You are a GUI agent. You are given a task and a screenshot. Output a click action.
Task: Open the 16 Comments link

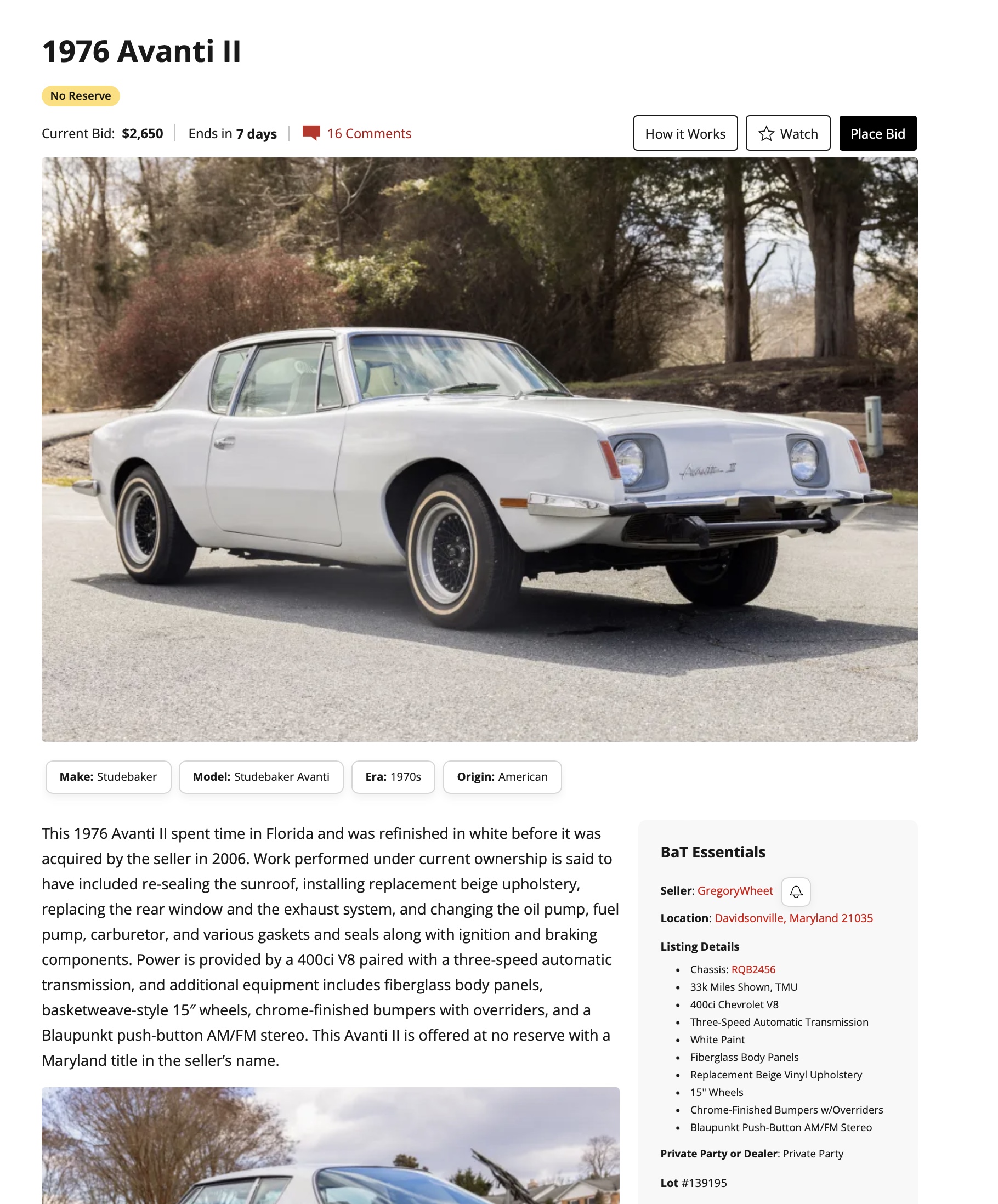(x=368, y=134)
